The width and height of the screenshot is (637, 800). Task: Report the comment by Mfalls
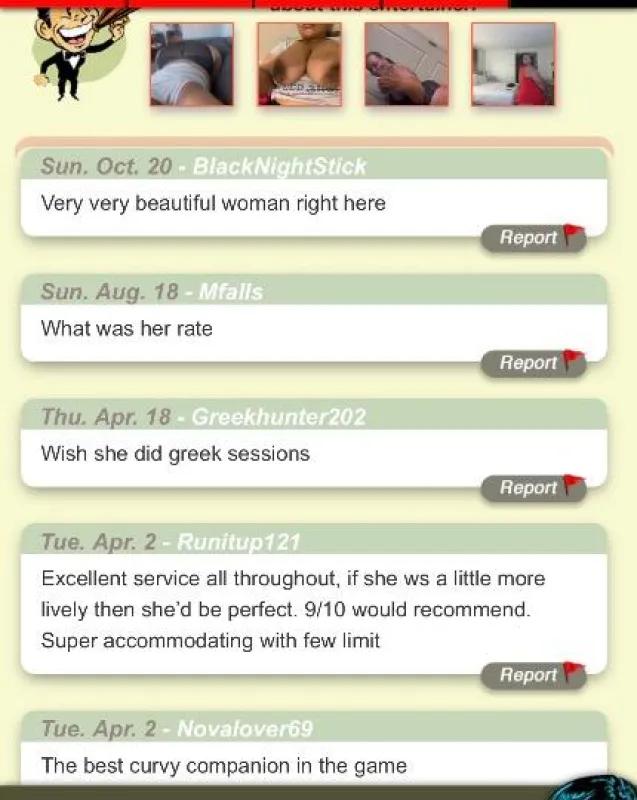point(532,363)
